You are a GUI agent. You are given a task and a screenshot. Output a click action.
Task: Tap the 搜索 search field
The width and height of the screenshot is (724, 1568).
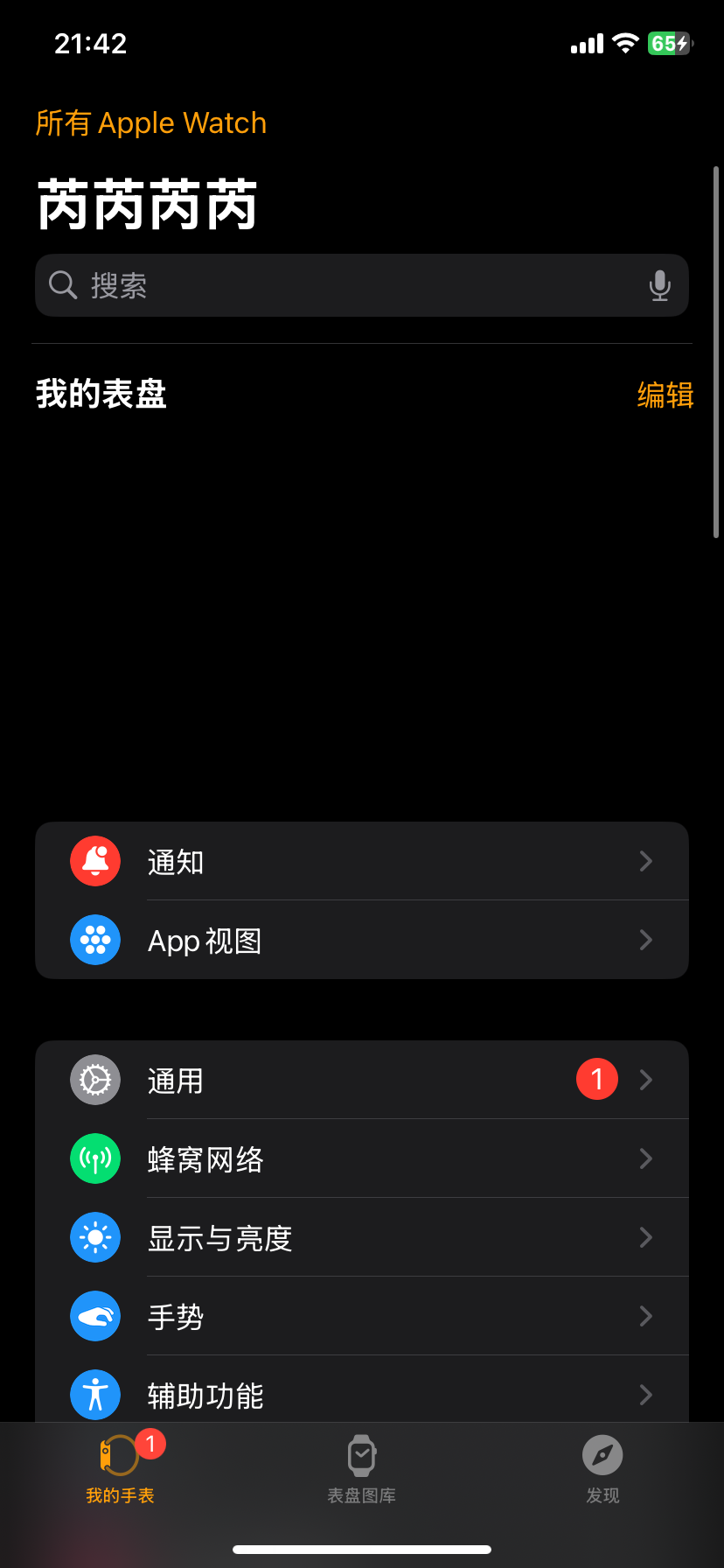(350, 285)
